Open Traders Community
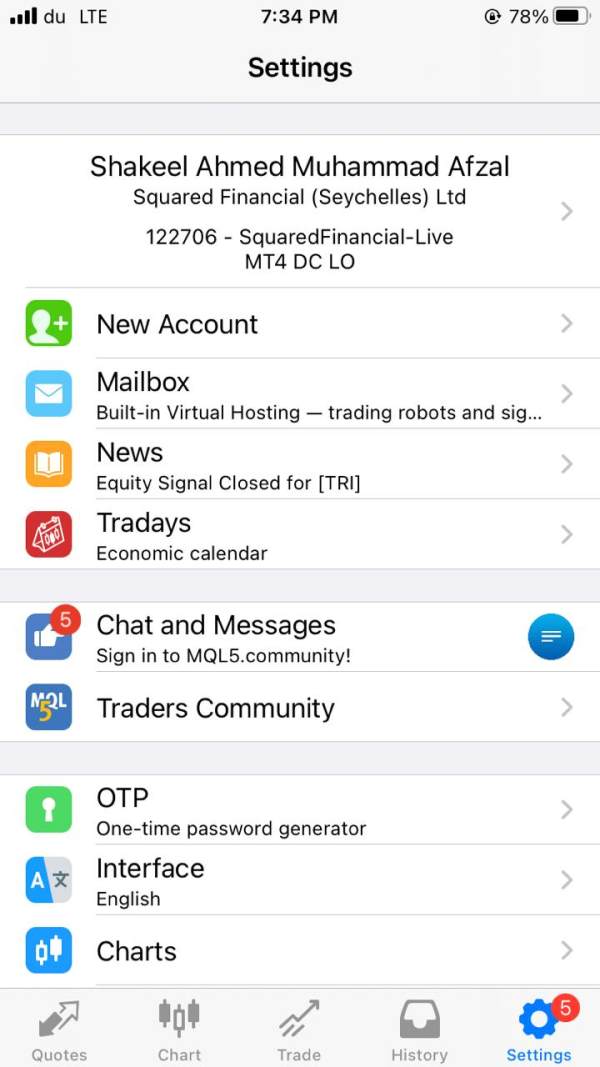 [300, 708]
